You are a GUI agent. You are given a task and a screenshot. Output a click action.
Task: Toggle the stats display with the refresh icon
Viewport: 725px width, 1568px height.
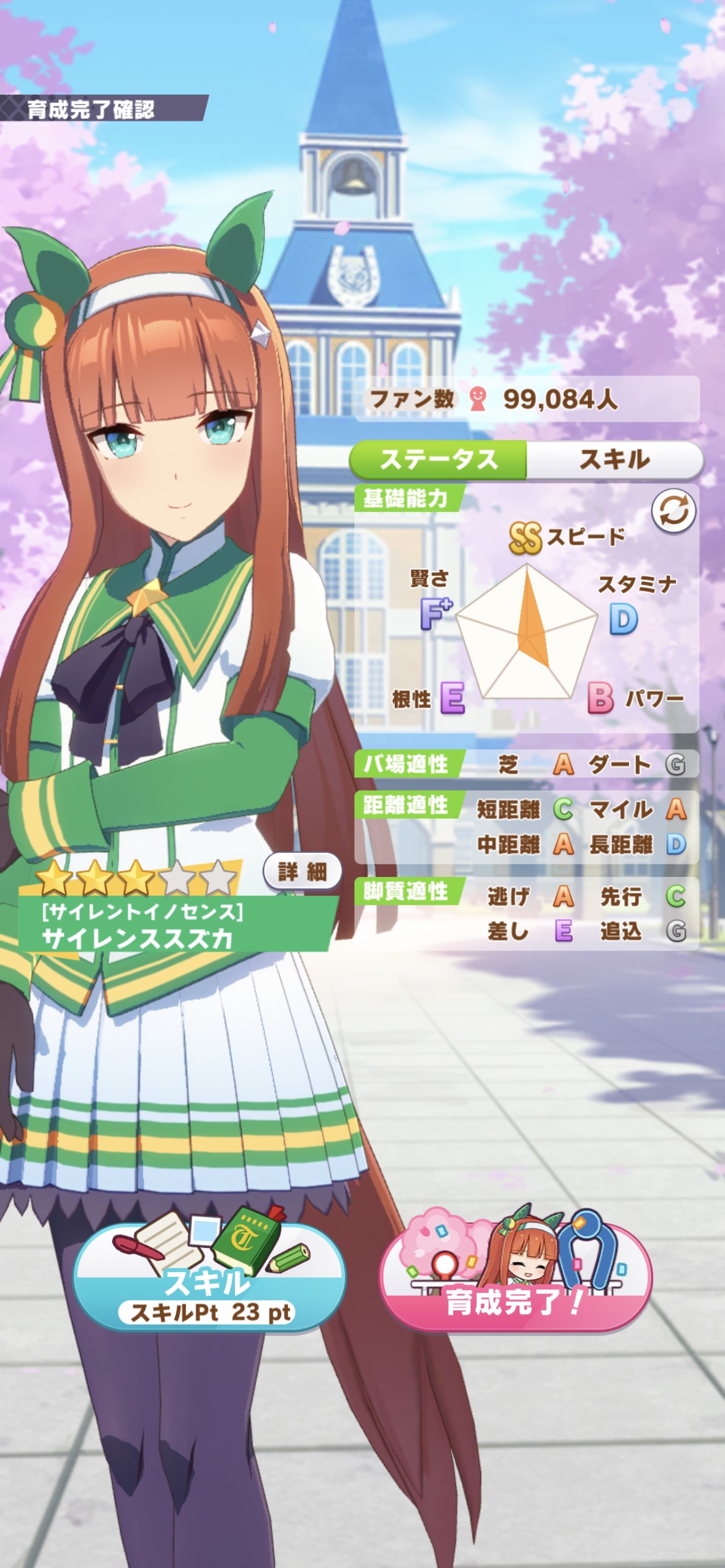click(x=673, y=512)
